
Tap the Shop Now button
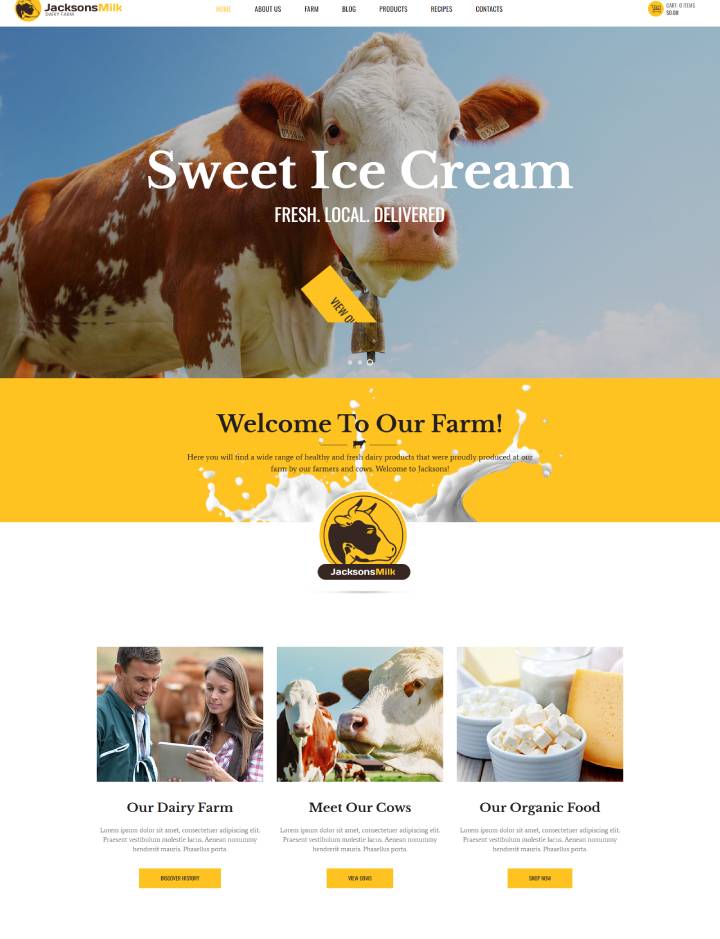[x=539, y=878]
